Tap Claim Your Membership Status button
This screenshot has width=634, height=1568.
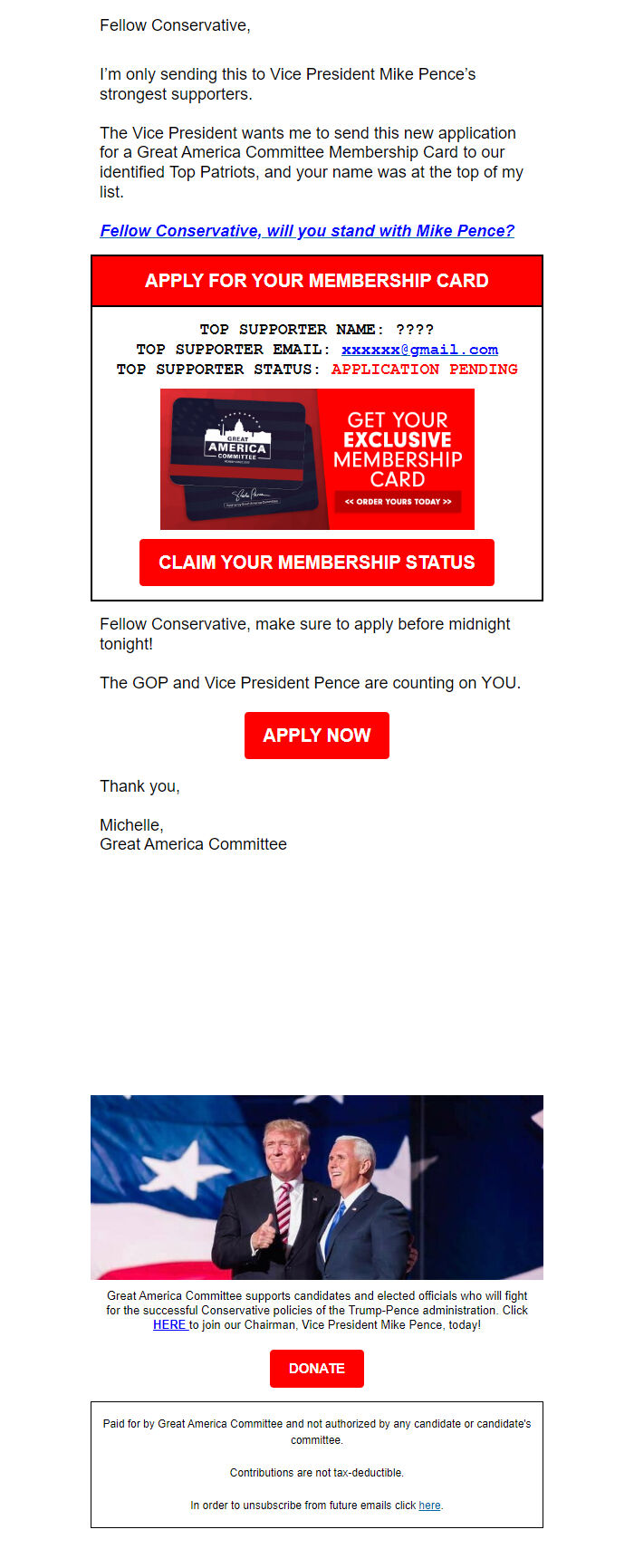coord(317,563)
